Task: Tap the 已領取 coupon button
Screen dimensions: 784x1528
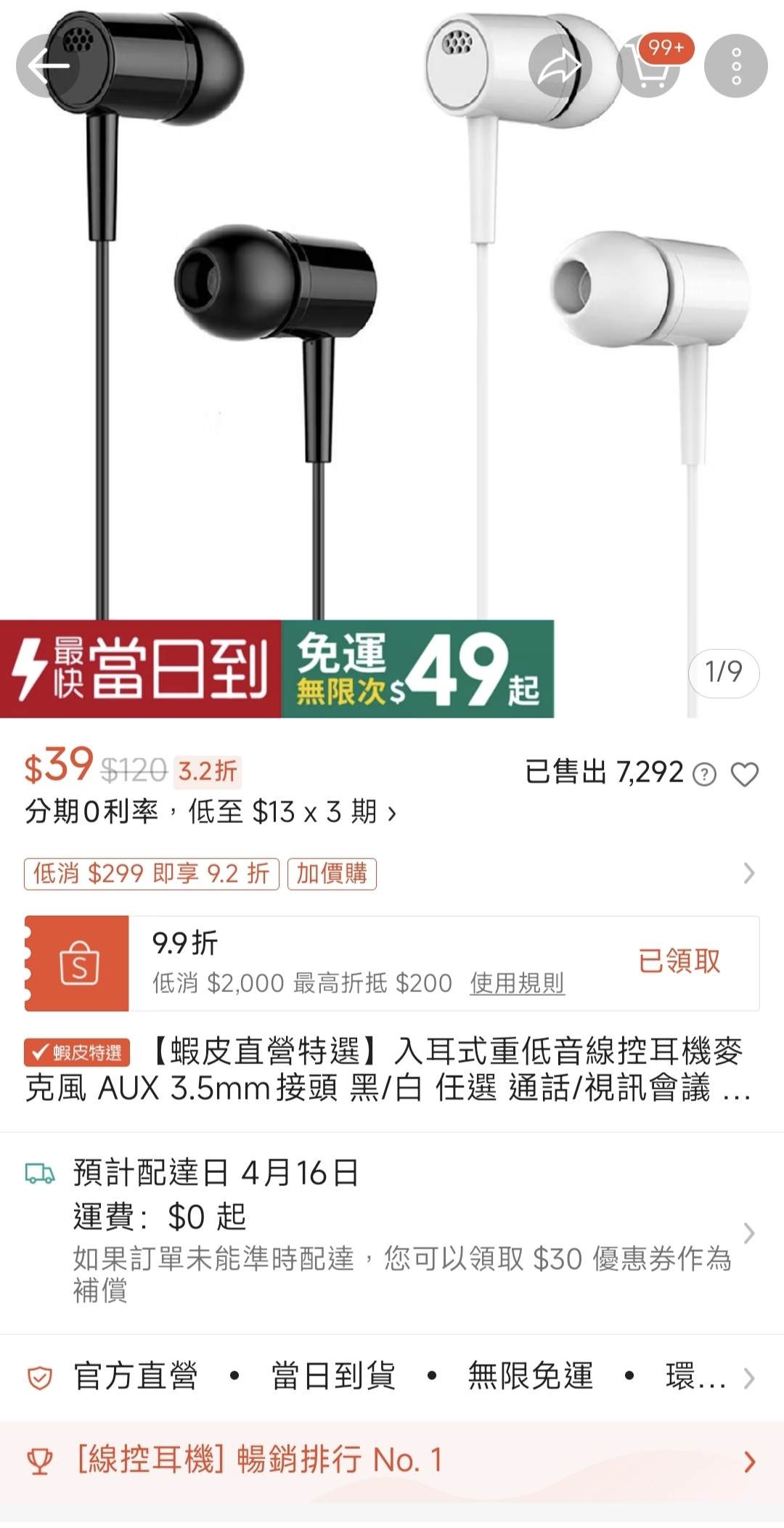Action: (x=679, y=961)
